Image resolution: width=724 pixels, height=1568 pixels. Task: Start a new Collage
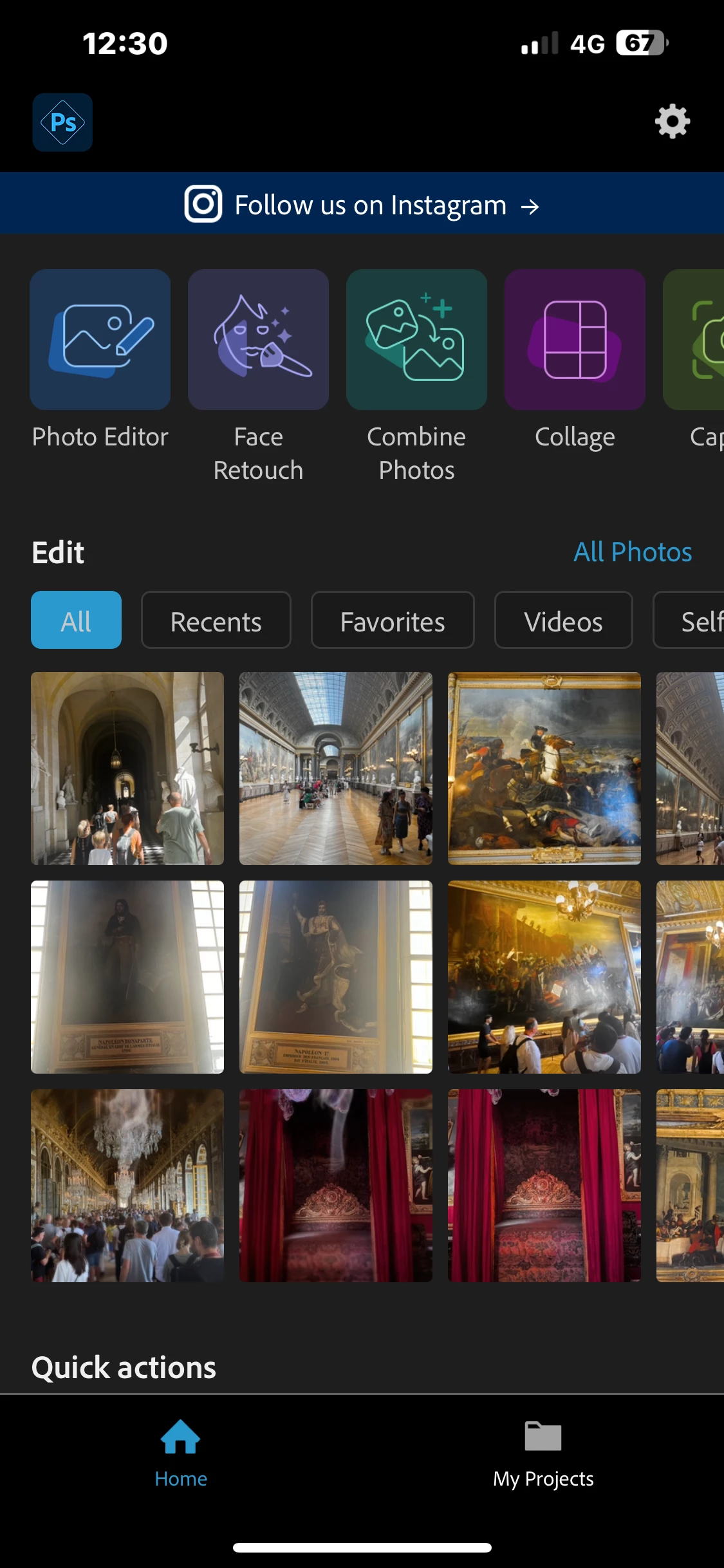coord(575,339)
